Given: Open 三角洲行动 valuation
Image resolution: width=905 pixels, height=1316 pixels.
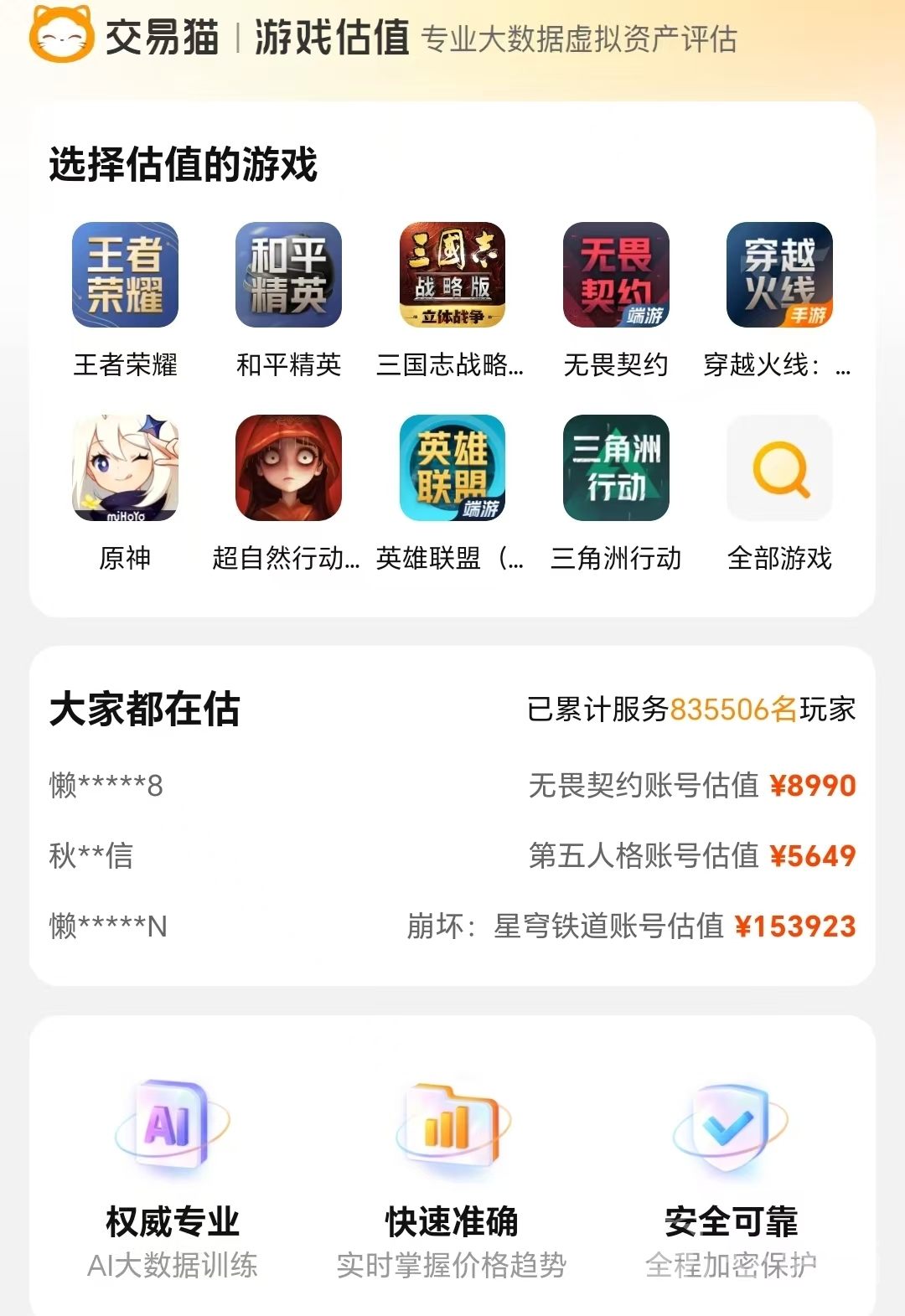Looking at the screenshot, I should [x=616, y=467].
